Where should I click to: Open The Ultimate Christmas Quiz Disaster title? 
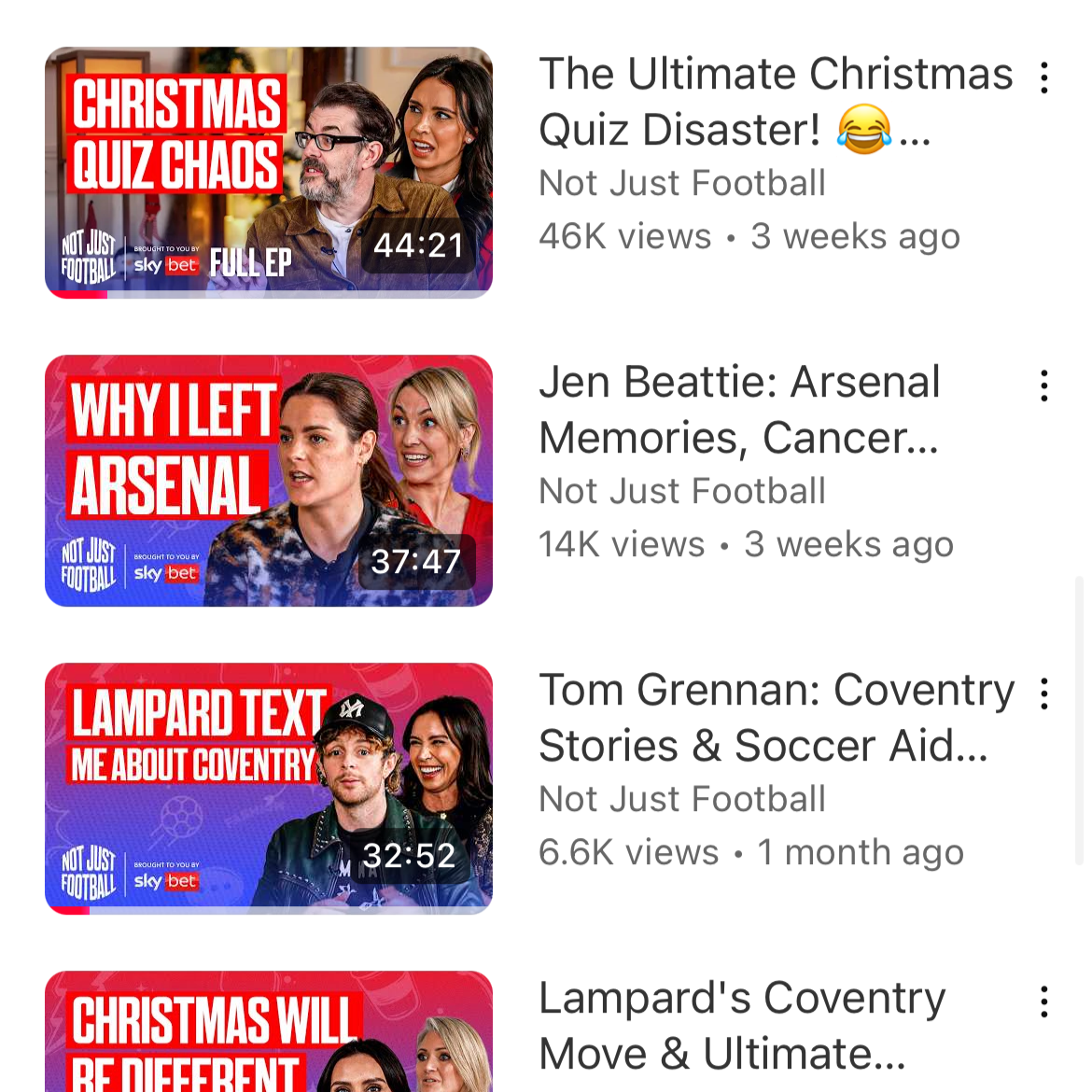pyautogui.click(x=775, y=102)
